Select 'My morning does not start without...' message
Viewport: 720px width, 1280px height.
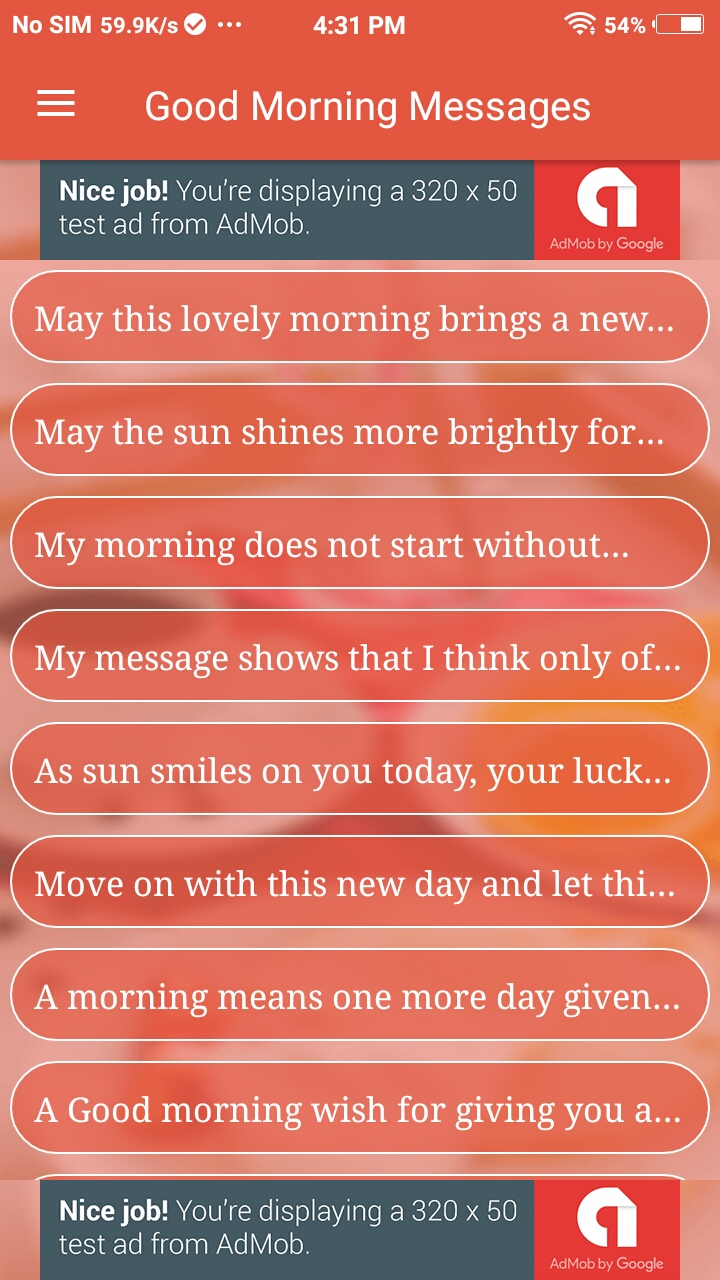(x=360, y=543)
